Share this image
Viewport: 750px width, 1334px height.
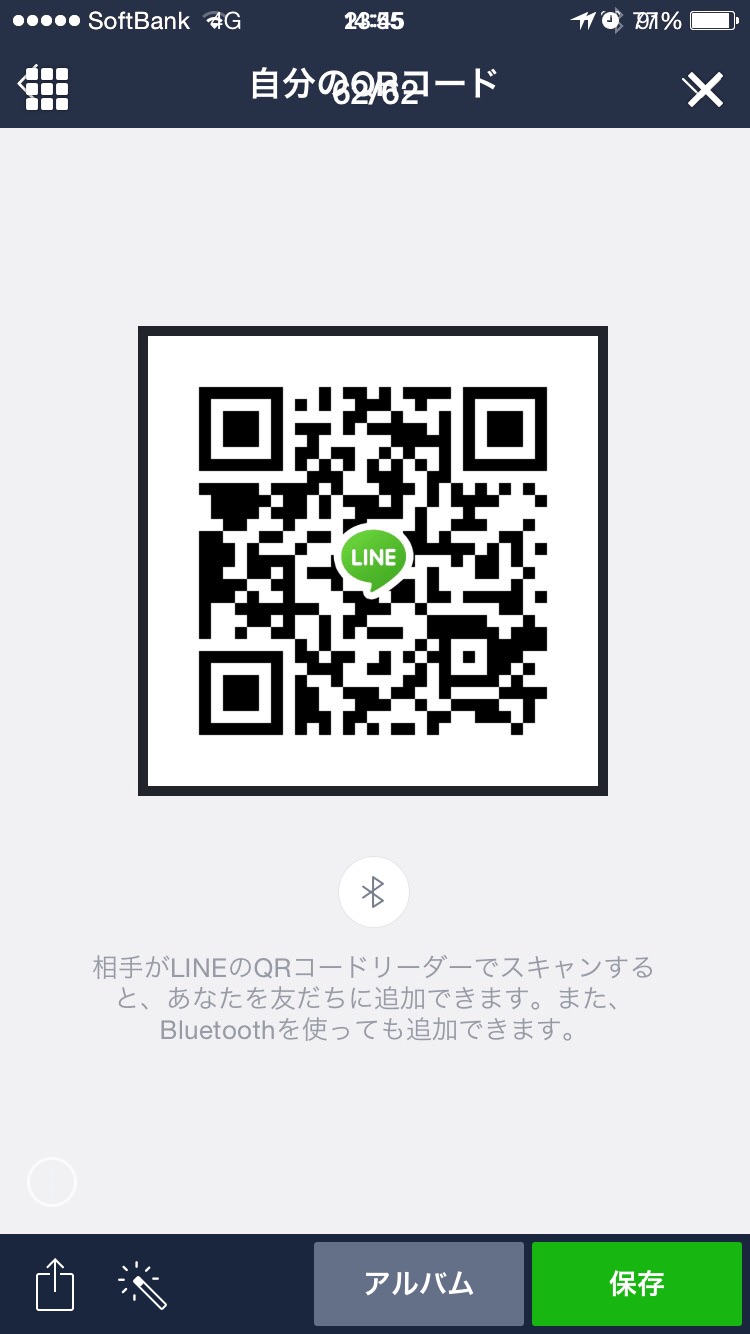pos(55,1284)
